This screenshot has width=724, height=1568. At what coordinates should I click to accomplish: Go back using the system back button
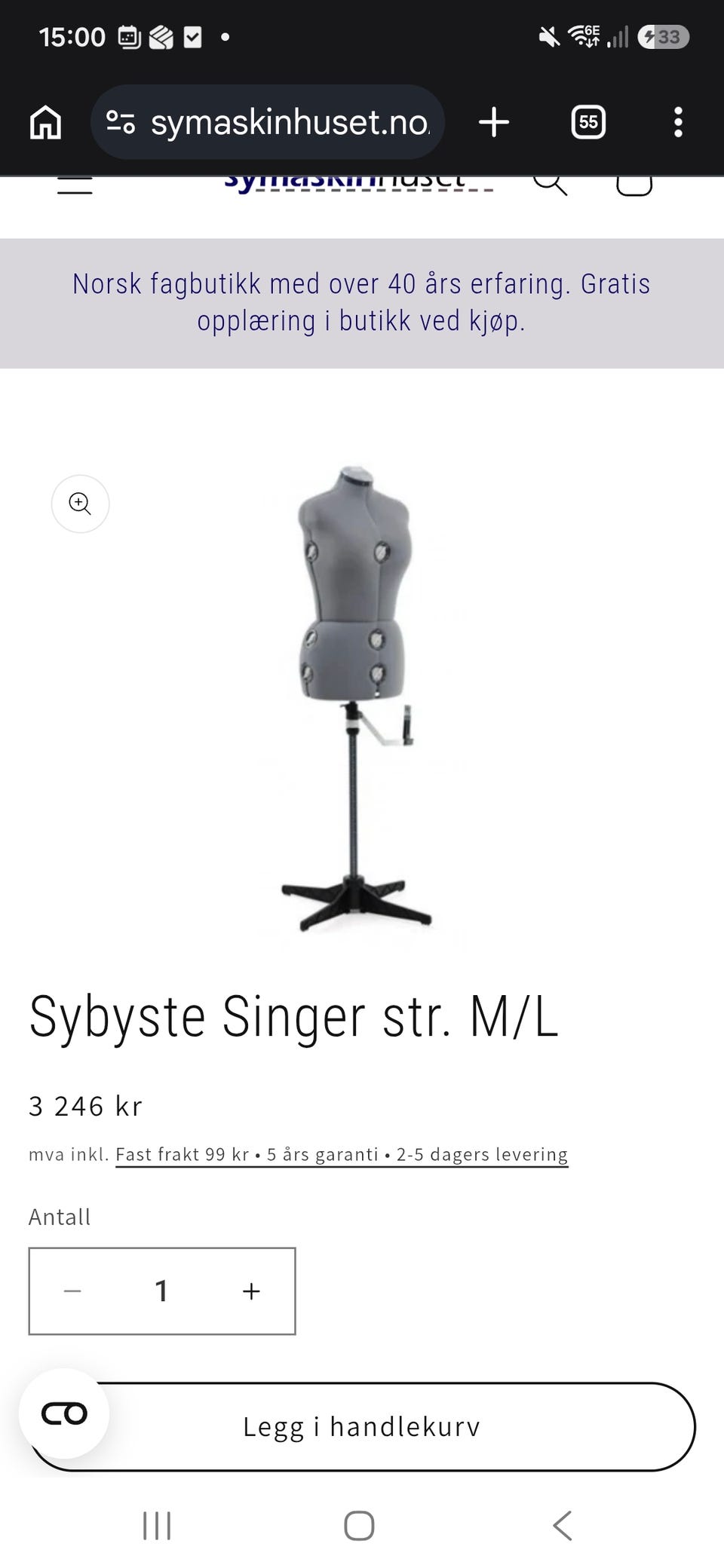[563, 1526]
